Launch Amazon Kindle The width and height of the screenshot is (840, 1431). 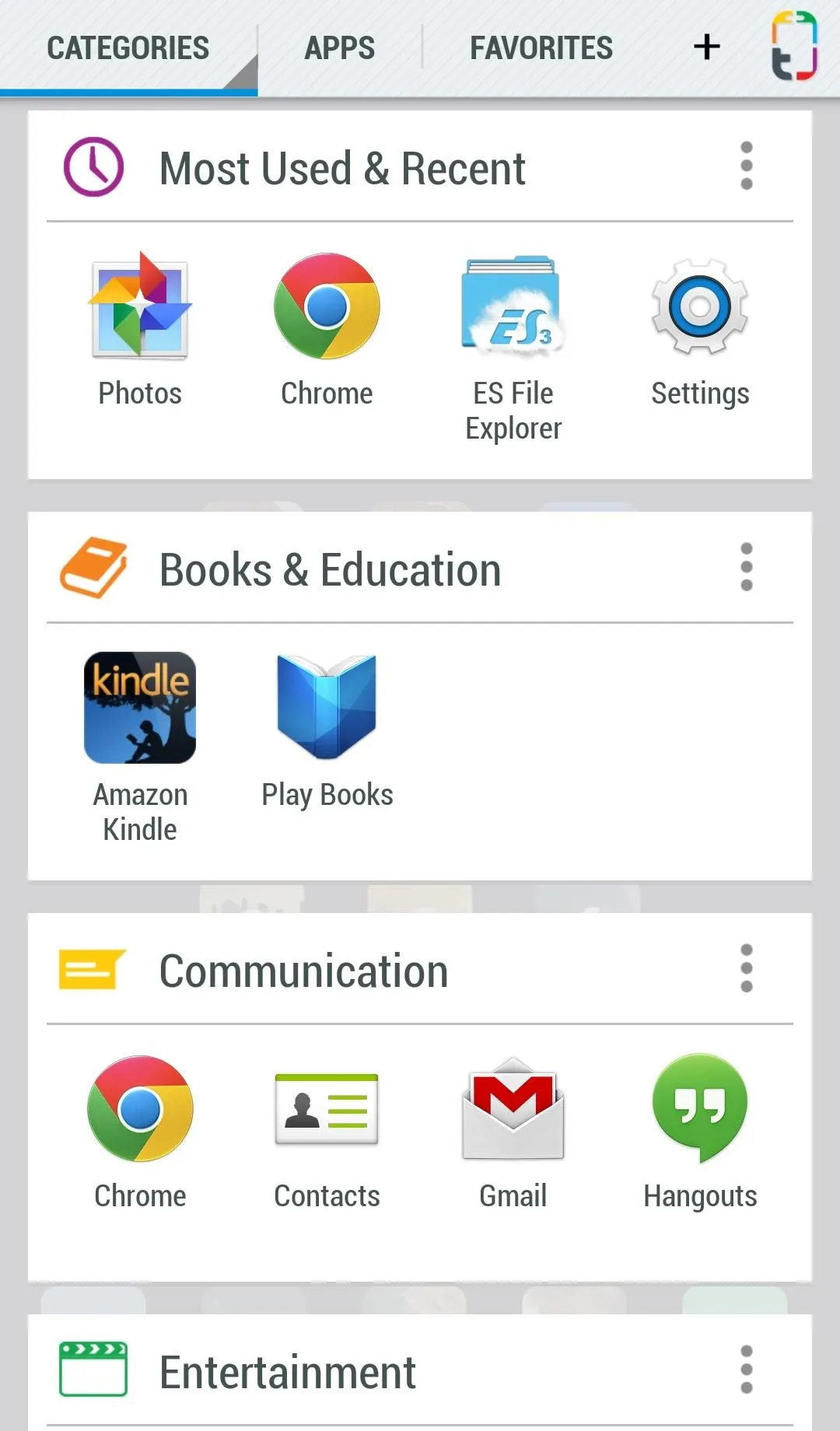(140, 748)
